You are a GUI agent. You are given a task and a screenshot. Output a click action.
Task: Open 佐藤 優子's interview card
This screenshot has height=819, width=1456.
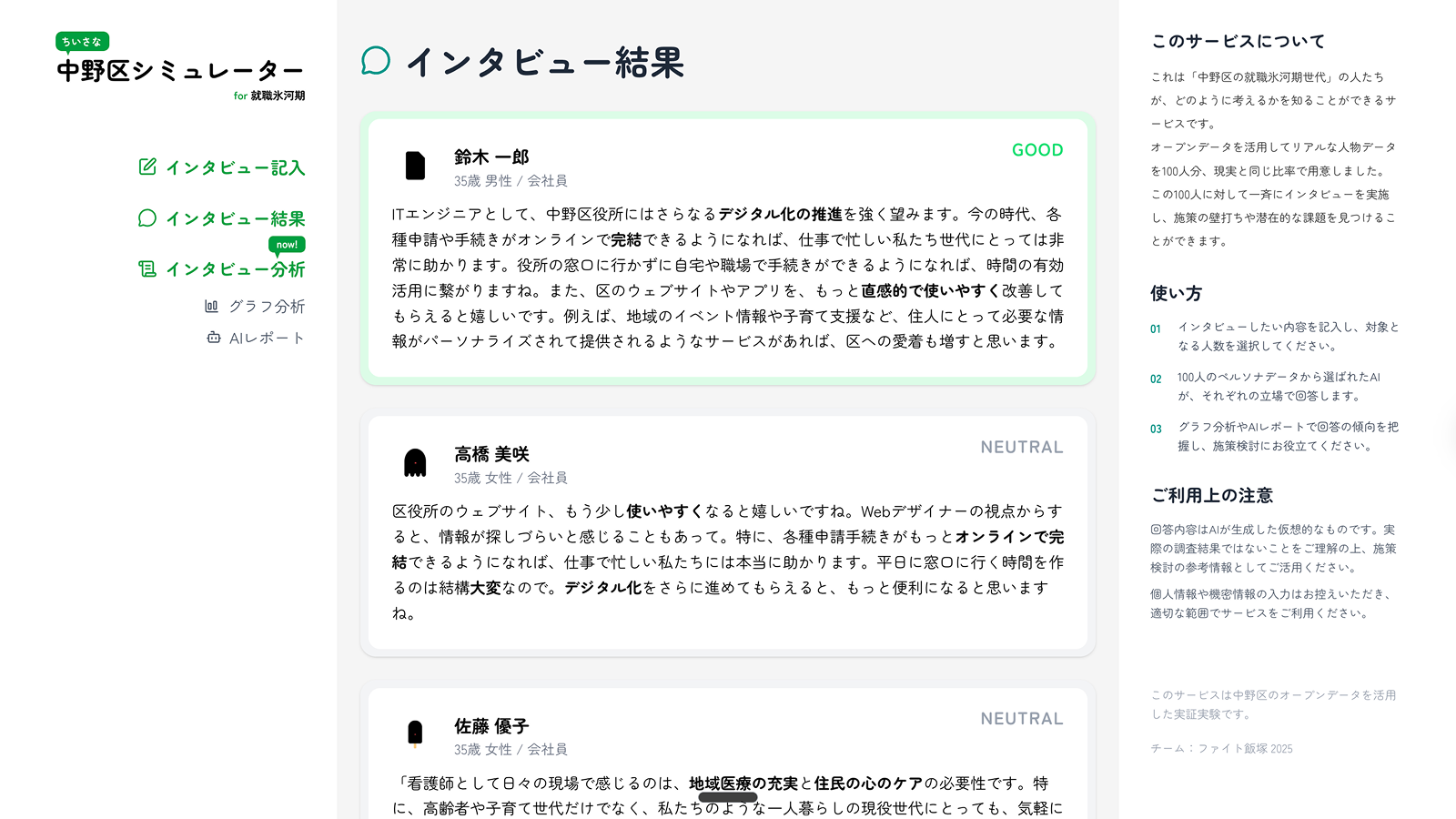point(727,755)
